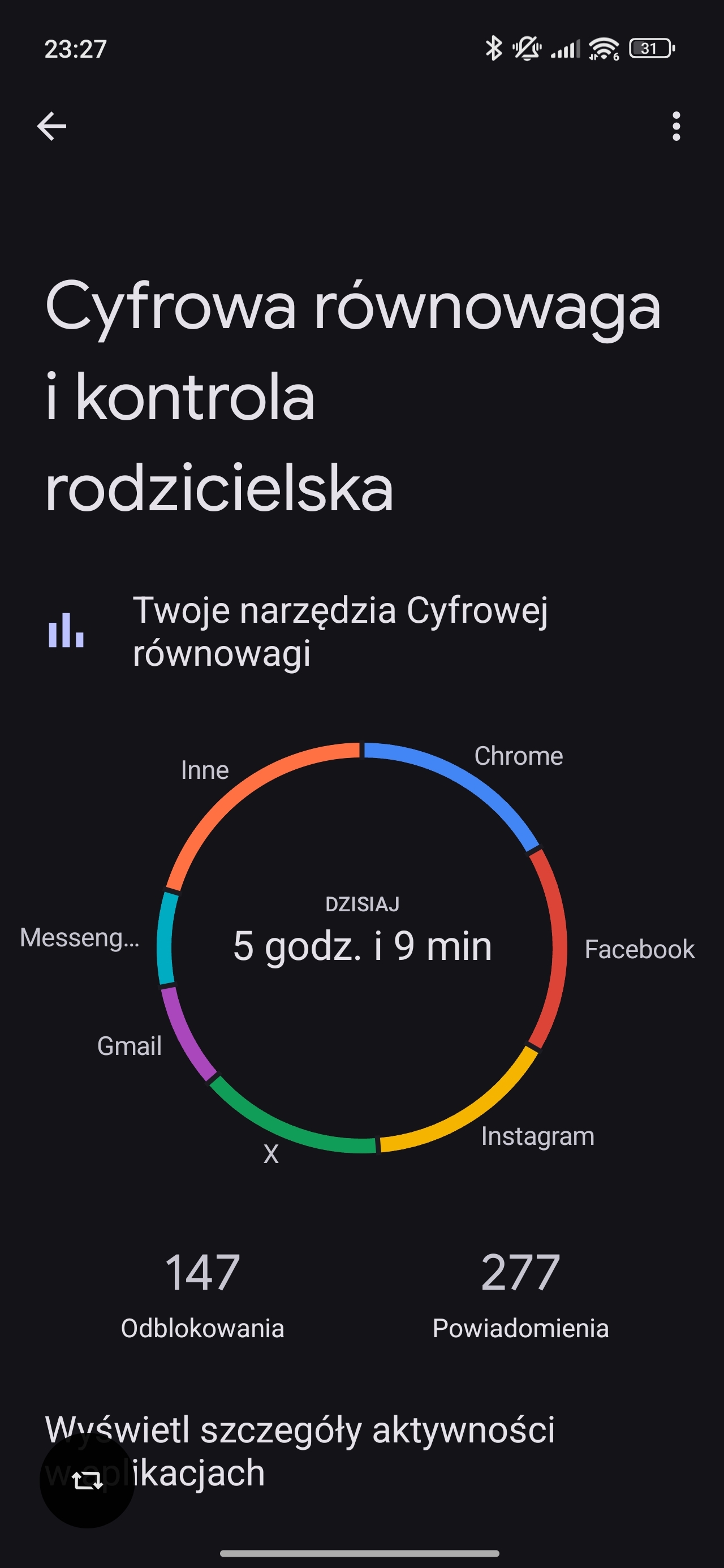Go back using the arrow icon
The image size is (724, 1568).
52,127
